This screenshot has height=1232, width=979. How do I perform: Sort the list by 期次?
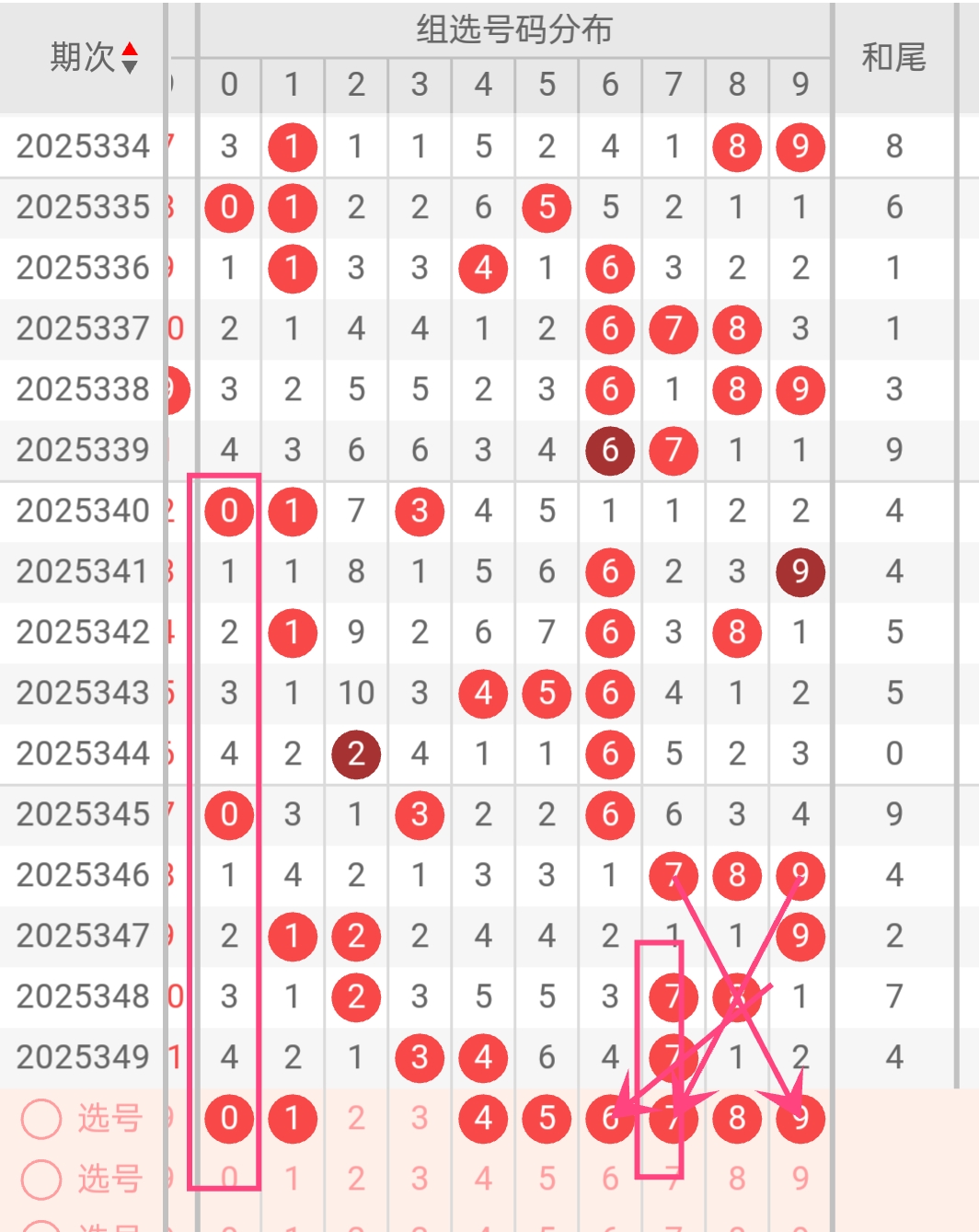tap(130, 57)
